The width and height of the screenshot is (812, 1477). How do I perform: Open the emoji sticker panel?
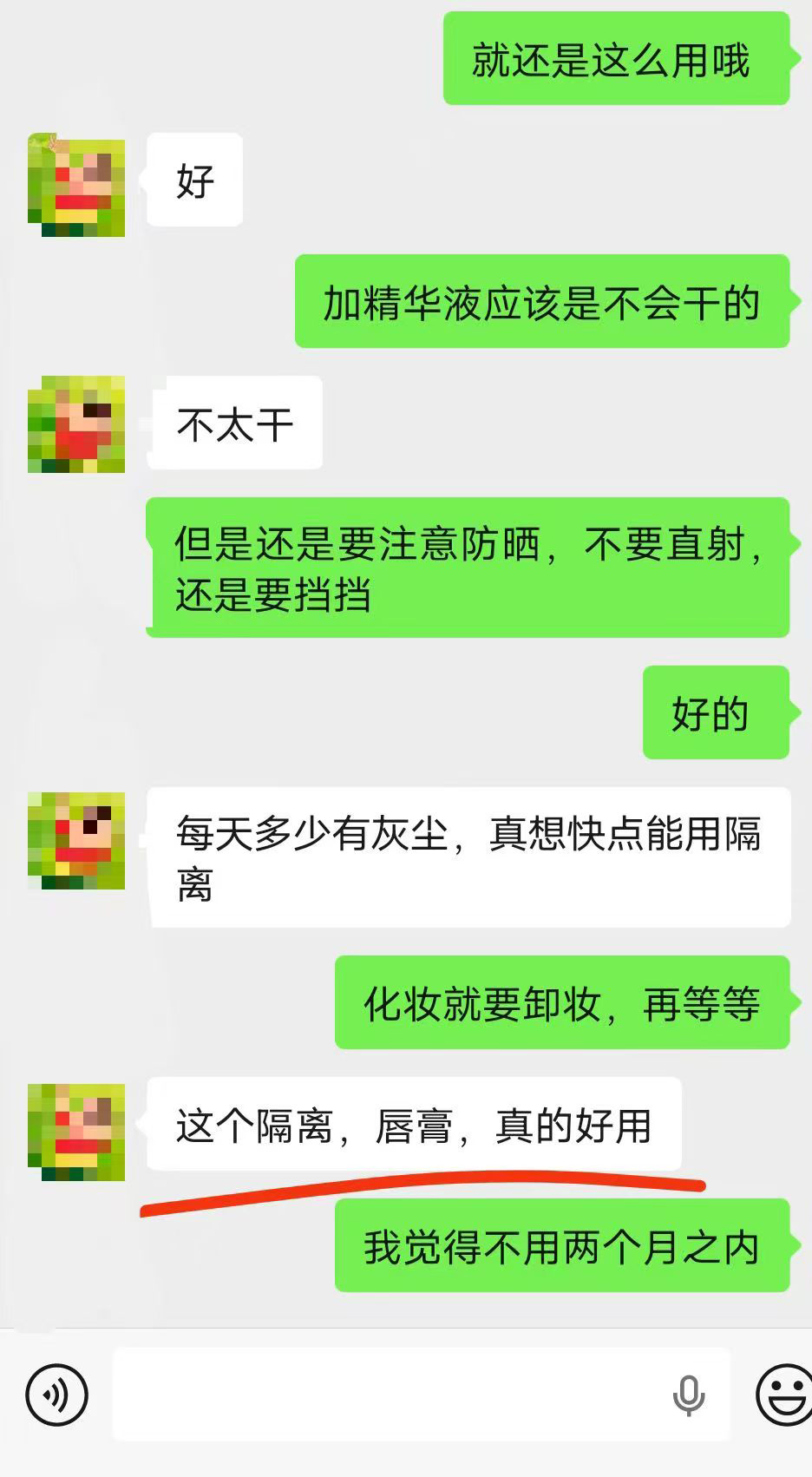783,1395
